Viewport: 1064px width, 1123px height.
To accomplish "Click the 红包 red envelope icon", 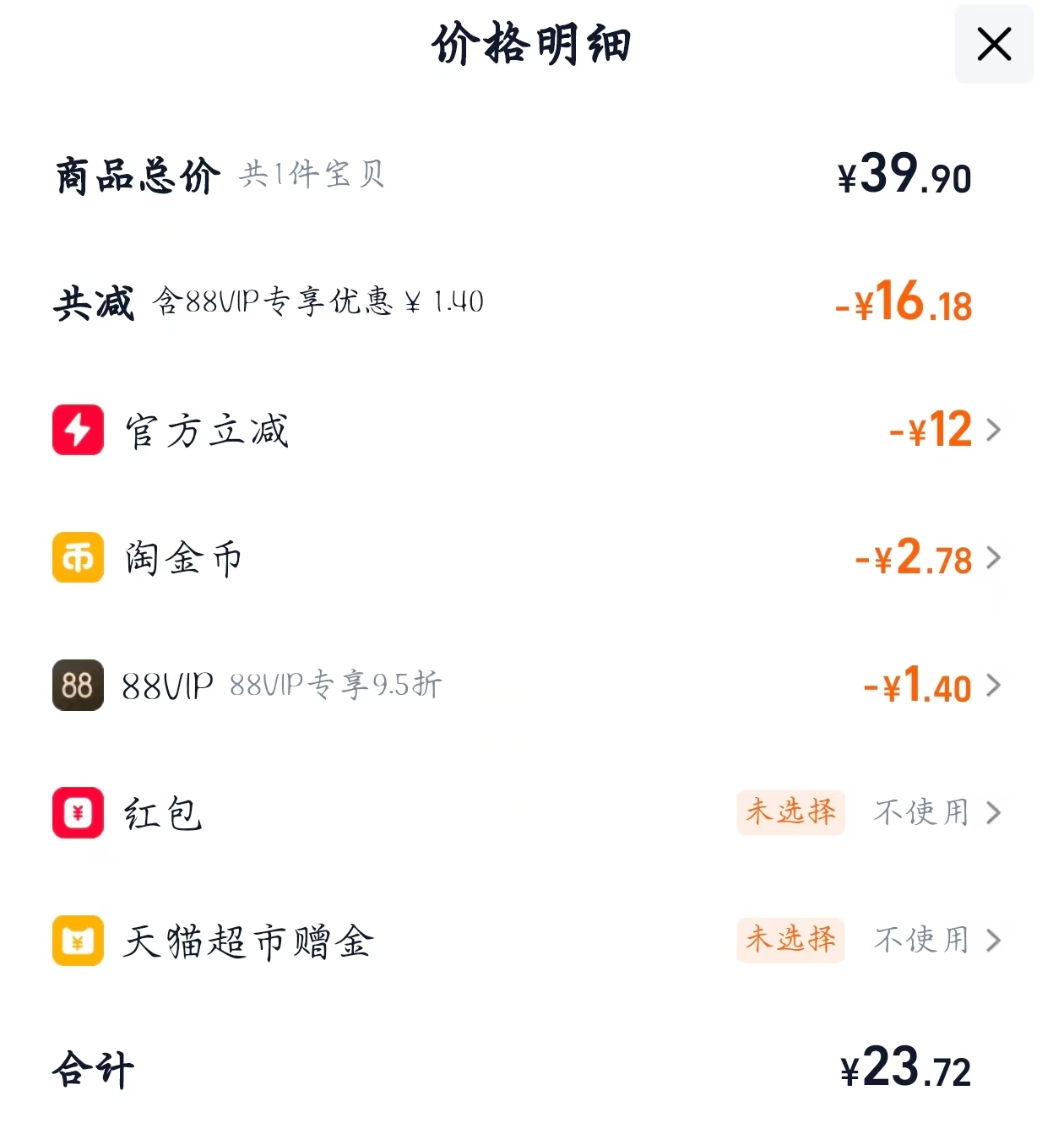I will 78,813.
